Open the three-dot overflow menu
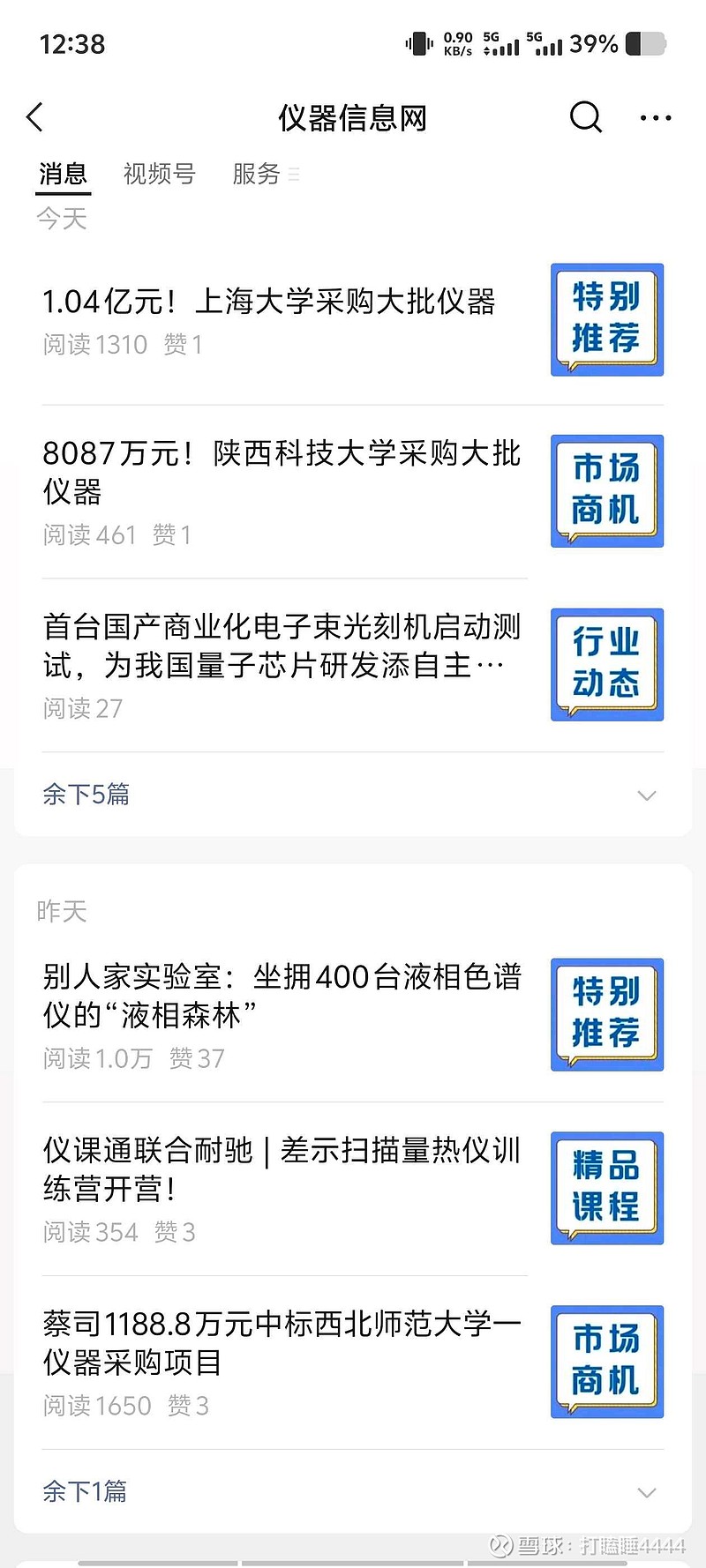 (656, 117)
